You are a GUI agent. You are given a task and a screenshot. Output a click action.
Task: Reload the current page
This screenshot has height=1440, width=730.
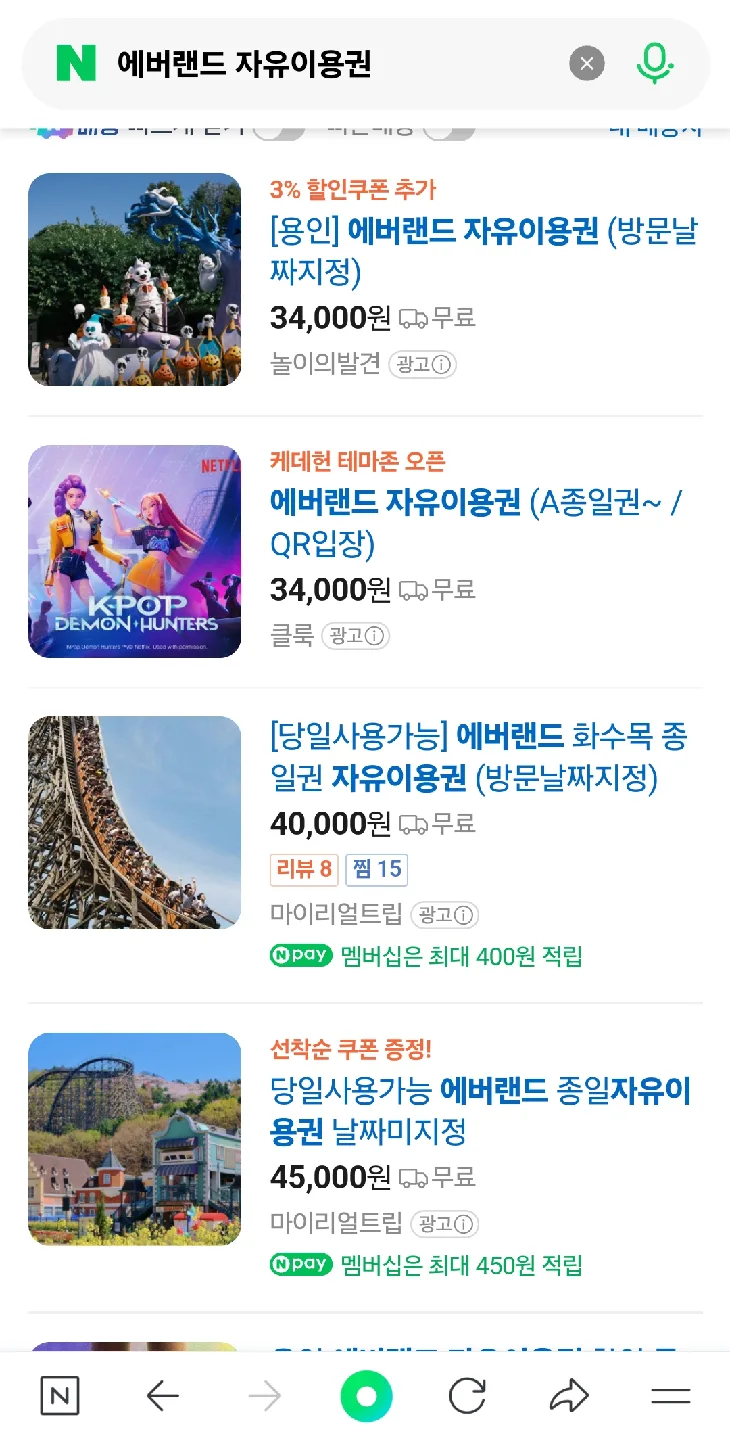click(467, 1396)
